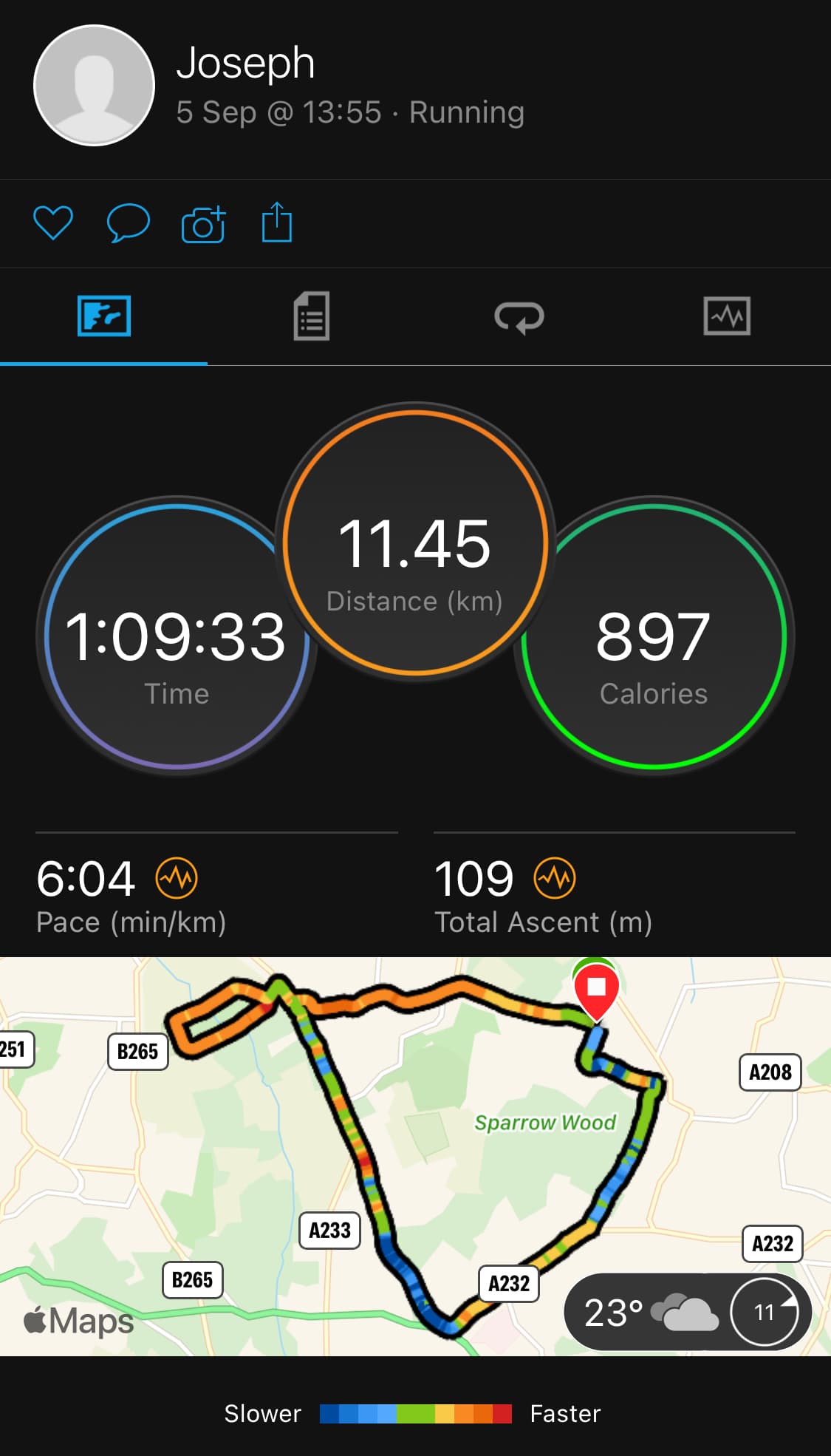This screenshot has height=1456, width=831.
Task: Open pace chart icon beside 6:04
Action: coord(177,878)
